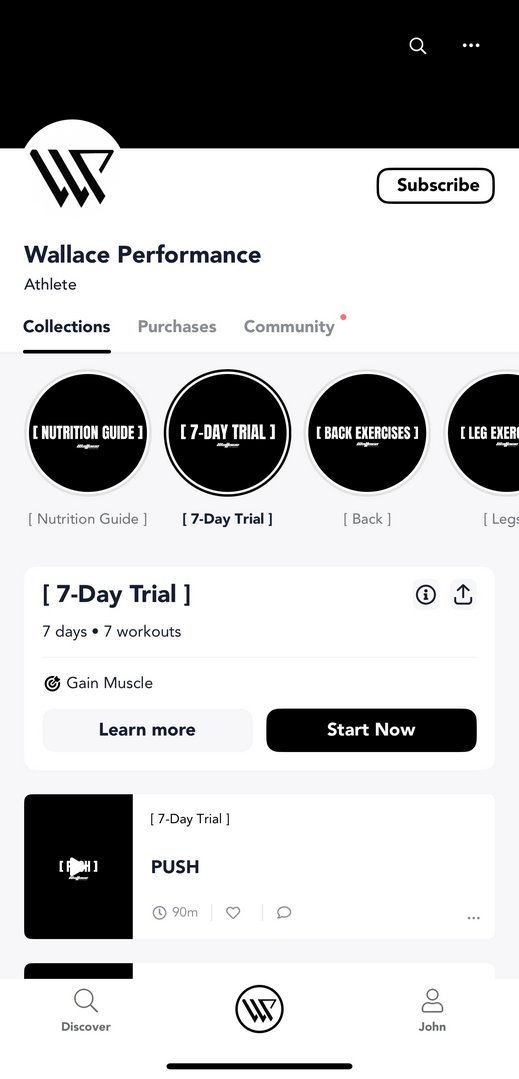
Task: Open the Nutrition Guide collection
Action: coord(87,433)
